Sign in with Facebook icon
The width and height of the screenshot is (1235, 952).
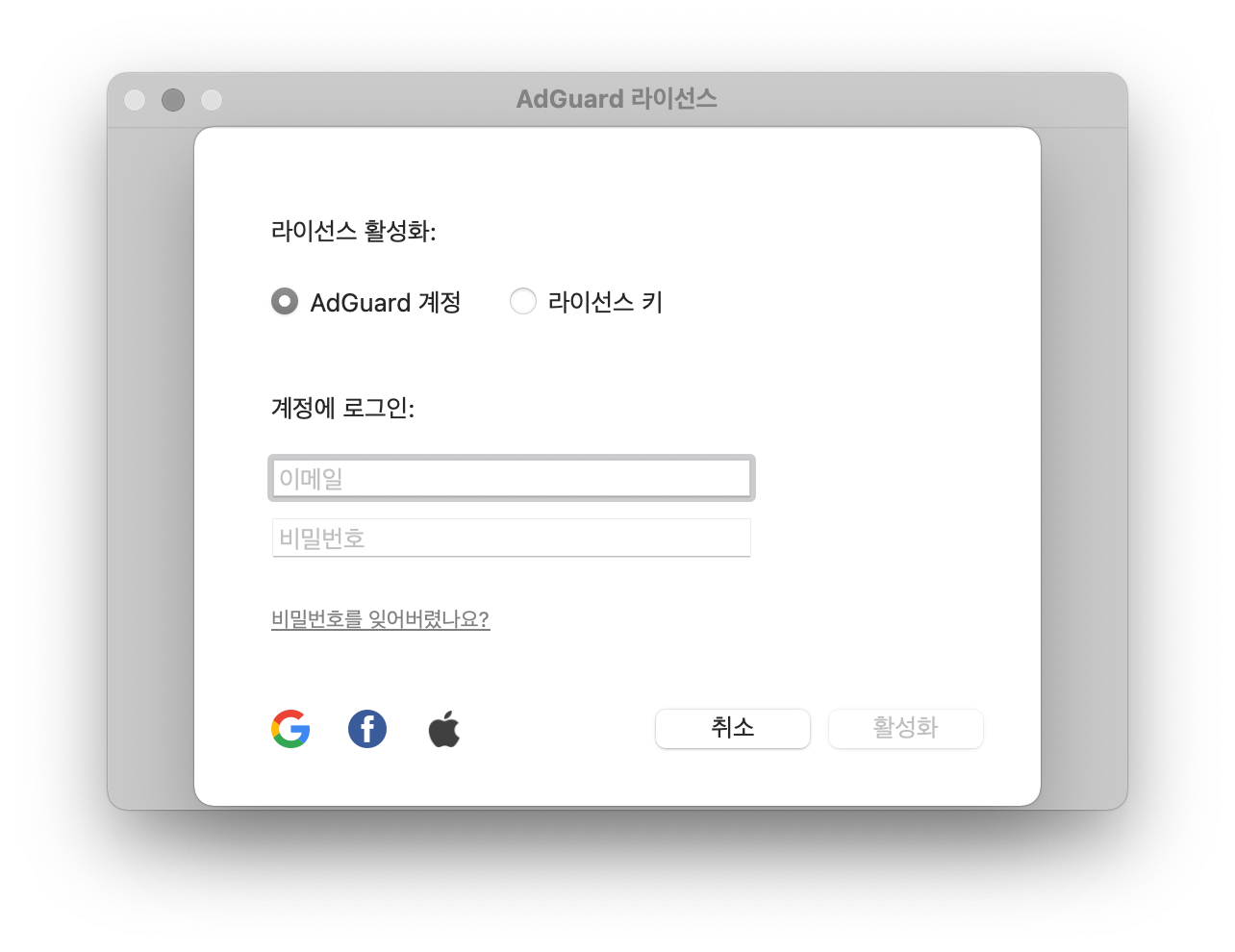[x=367, y=729]
